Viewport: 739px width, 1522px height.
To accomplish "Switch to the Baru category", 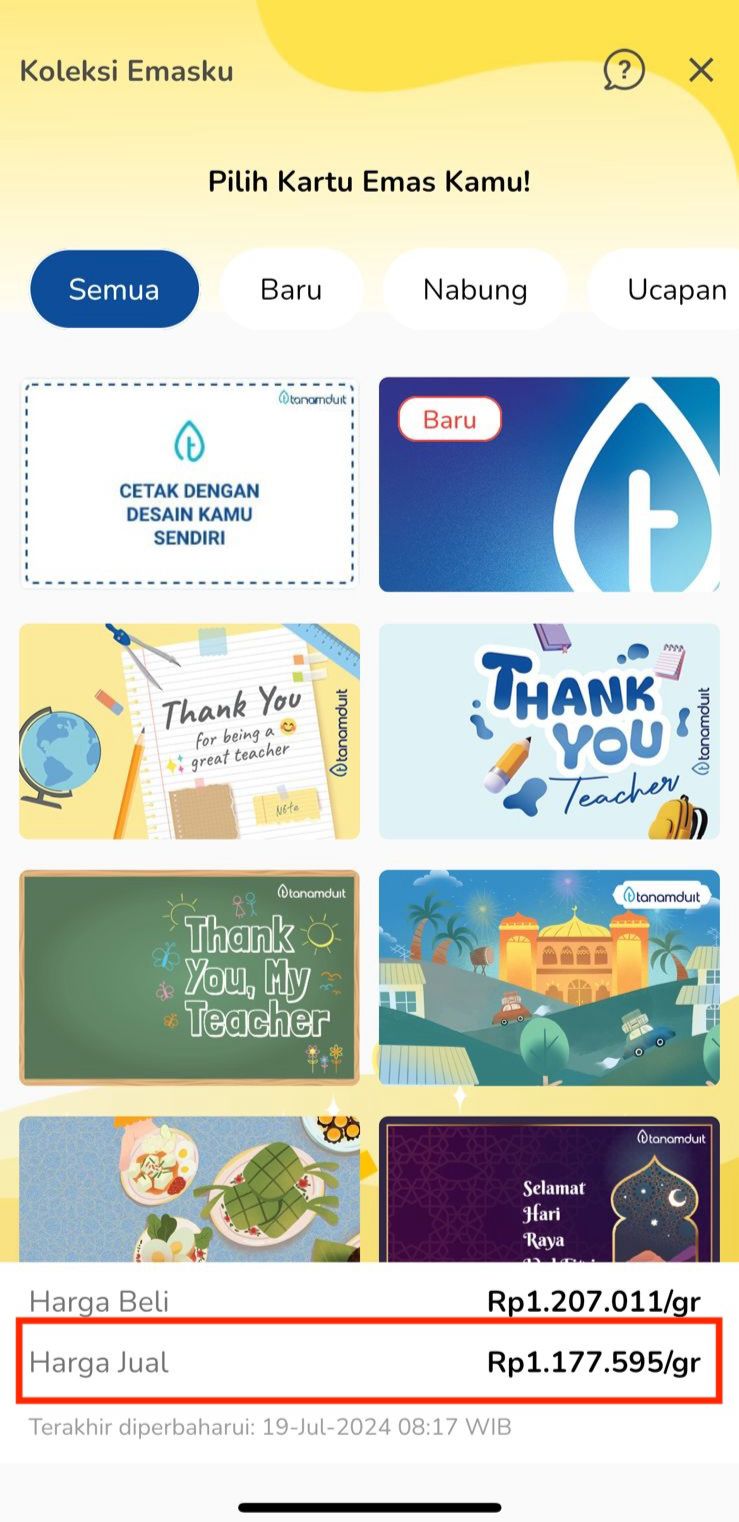I will click(291, 290).
